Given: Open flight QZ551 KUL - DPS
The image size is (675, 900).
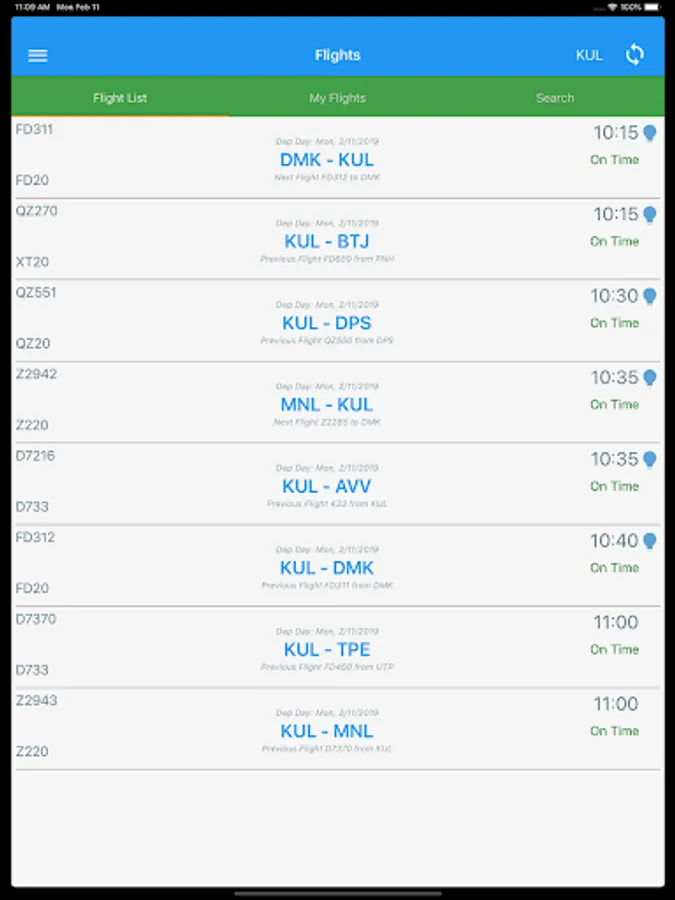Looking at the screenshot, I should click(327, 323).
